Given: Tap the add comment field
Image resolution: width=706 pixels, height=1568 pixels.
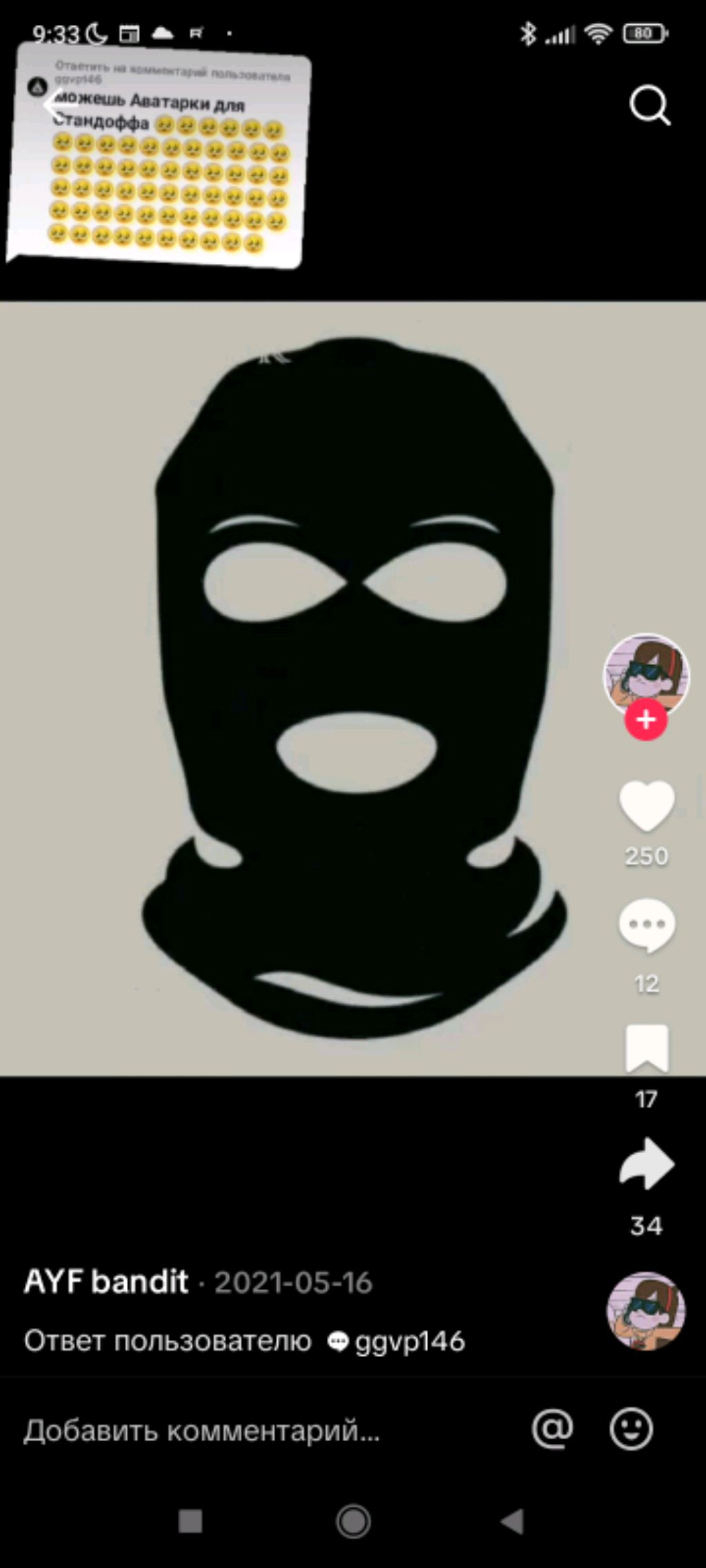Looking at the screenshot, I should [x=201, y=1431].
